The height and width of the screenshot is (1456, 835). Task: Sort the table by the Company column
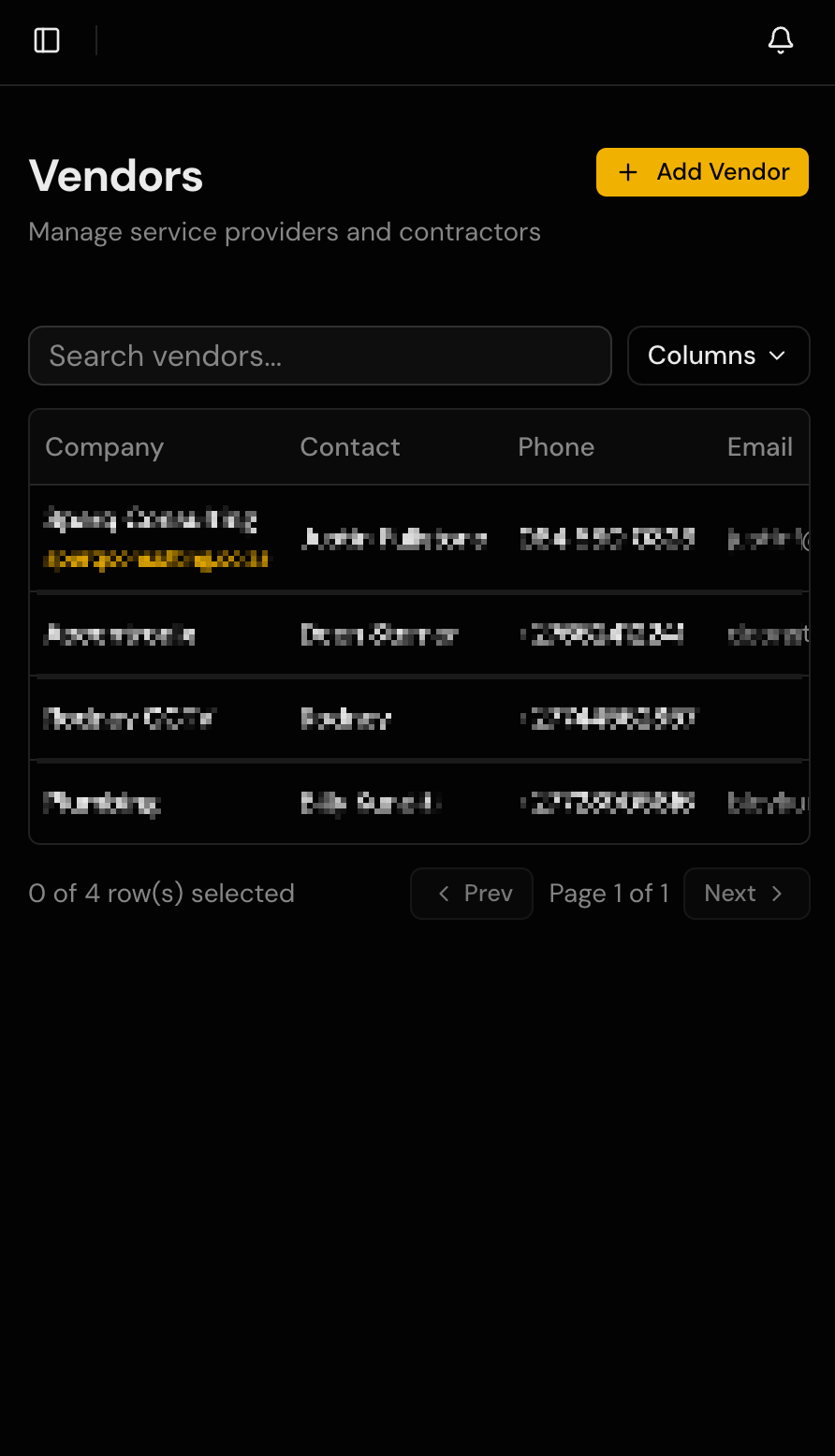point(104,446)
